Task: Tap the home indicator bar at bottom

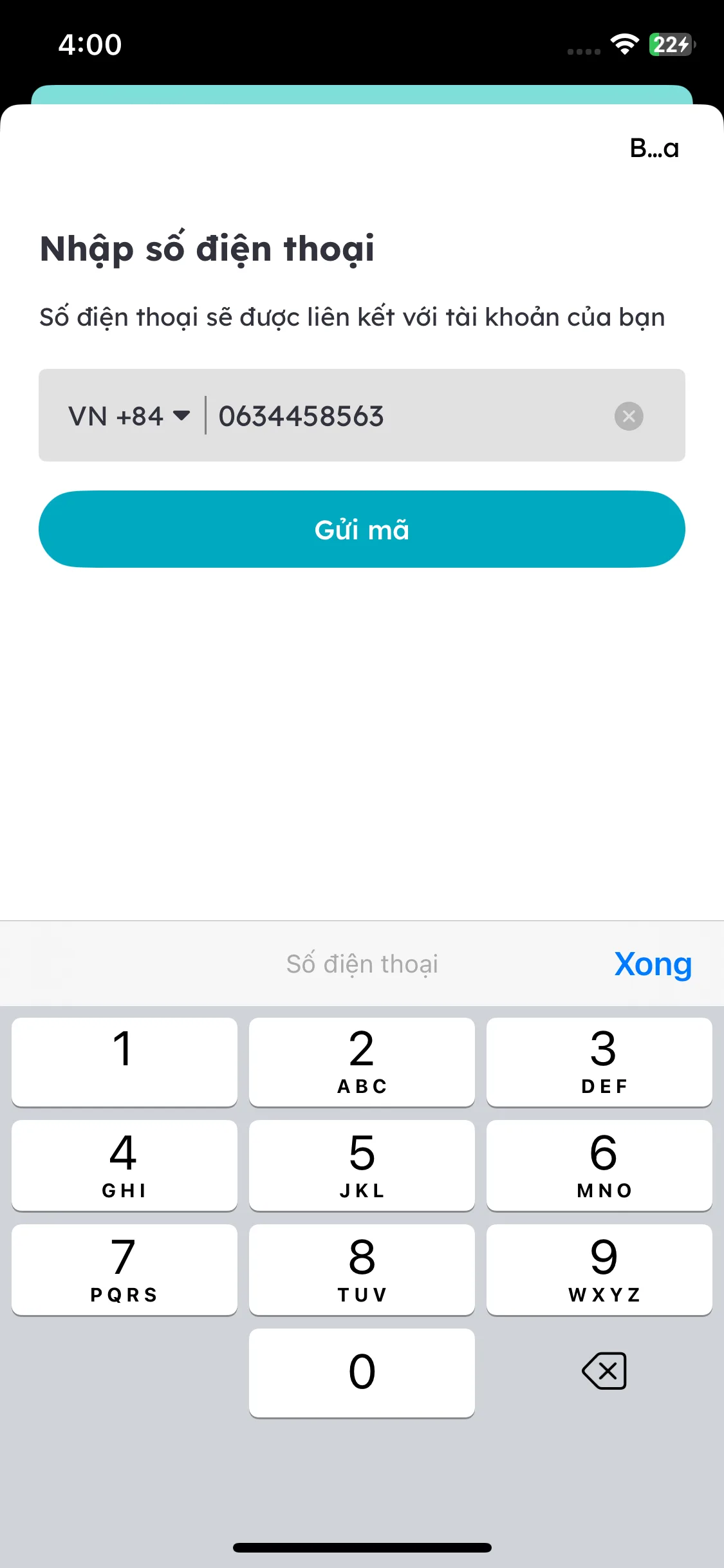Action: (x=362, y=1548)
